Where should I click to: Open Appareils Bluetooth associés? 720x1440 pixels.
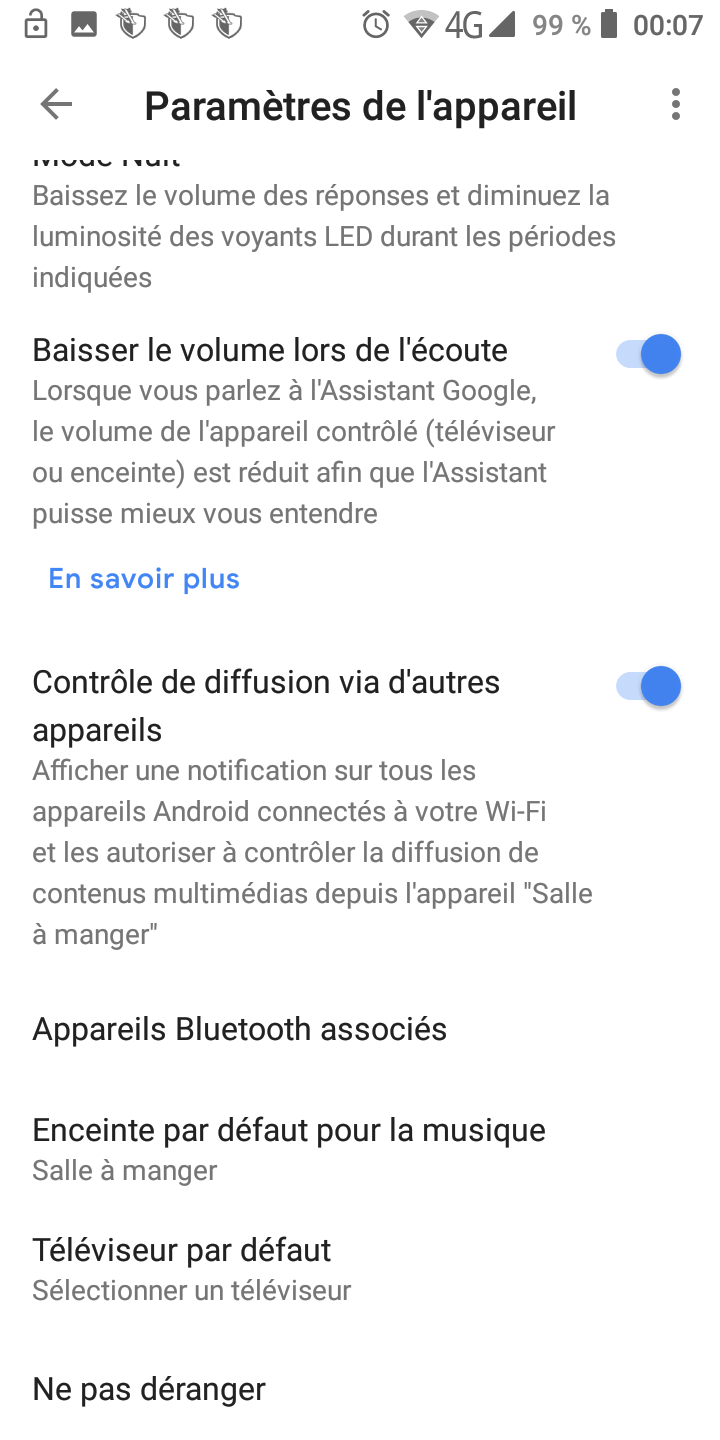(240, 1029)
